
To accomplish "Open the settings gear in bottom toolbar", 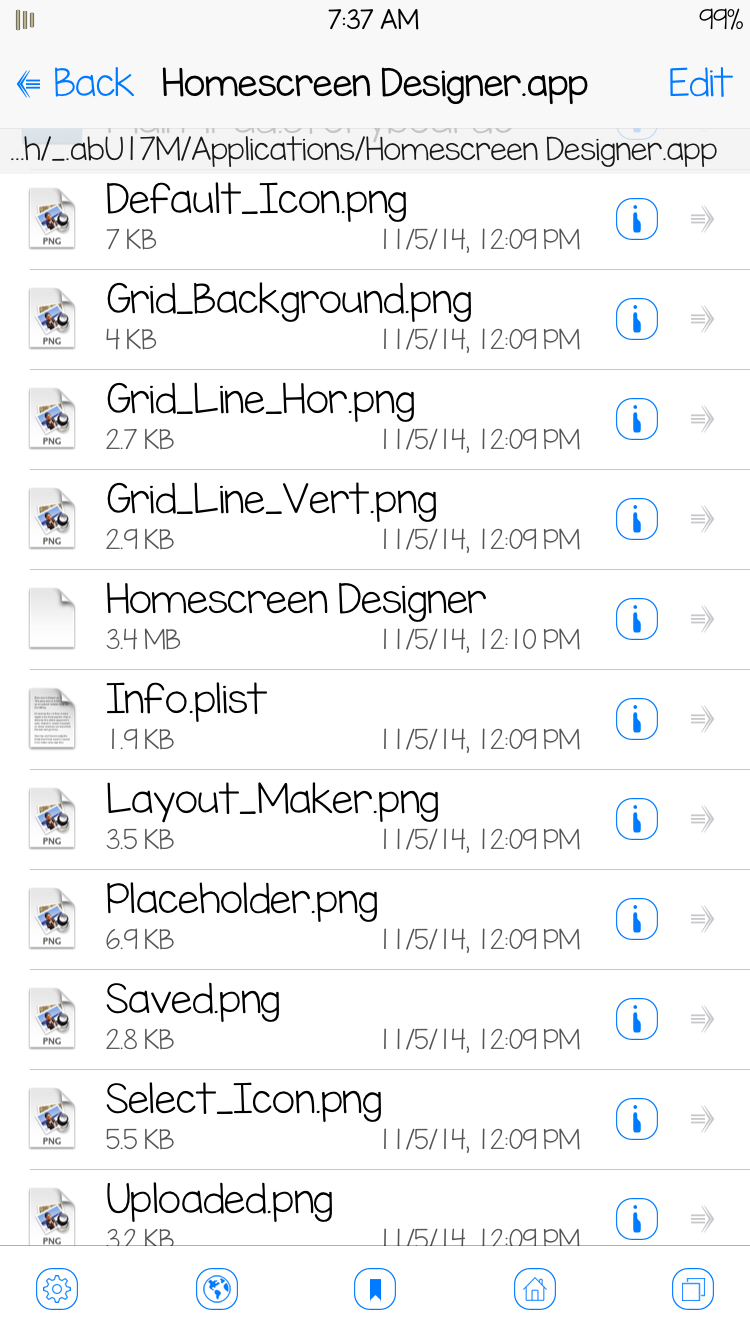I will click(x=57, y=1289).
